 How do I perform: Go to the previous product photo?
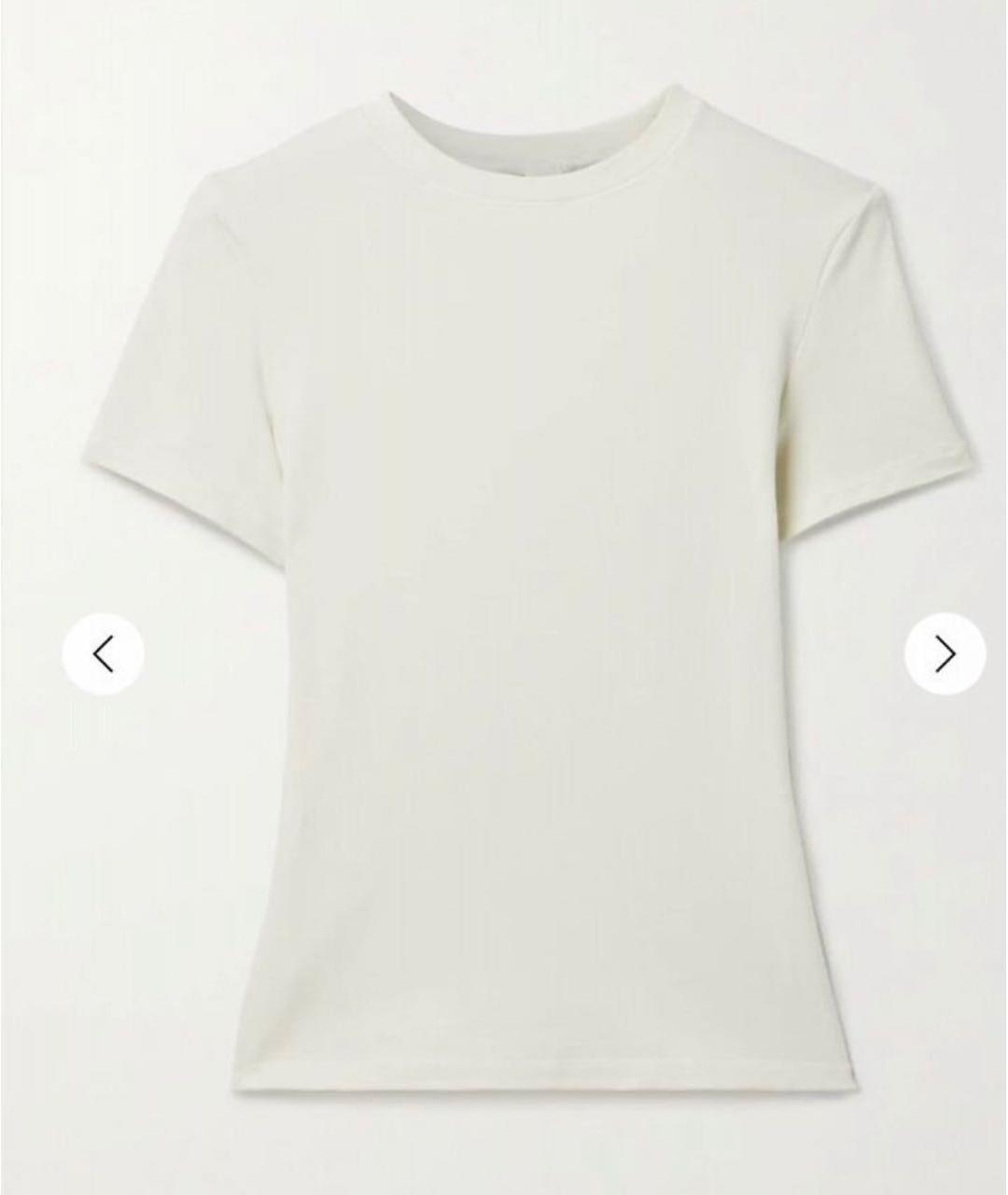click(103, 654)
